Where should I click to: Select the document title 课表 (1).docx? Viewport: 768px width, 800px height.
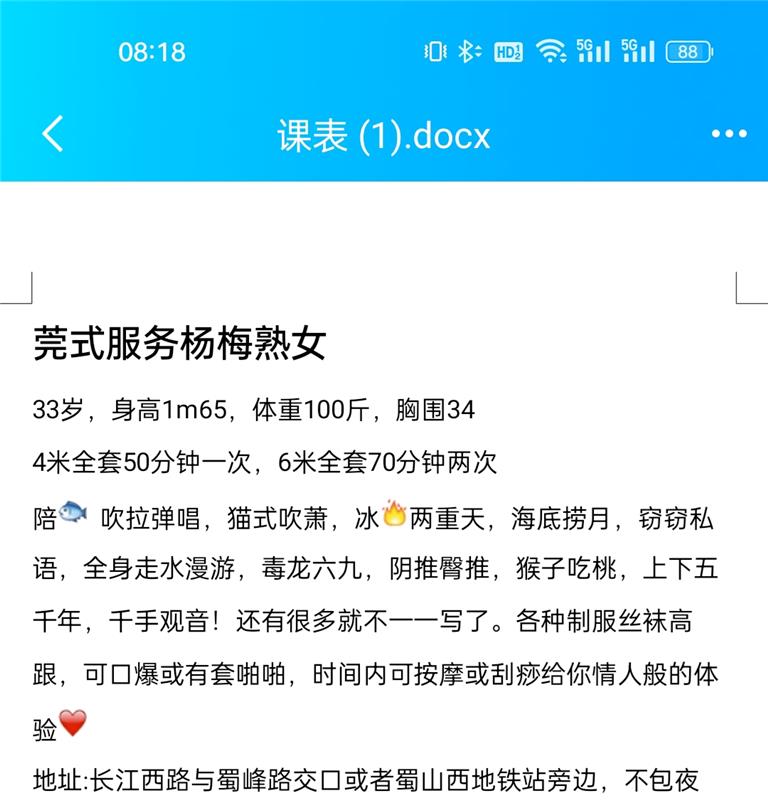pyautogui.click(x=384, y=136)
